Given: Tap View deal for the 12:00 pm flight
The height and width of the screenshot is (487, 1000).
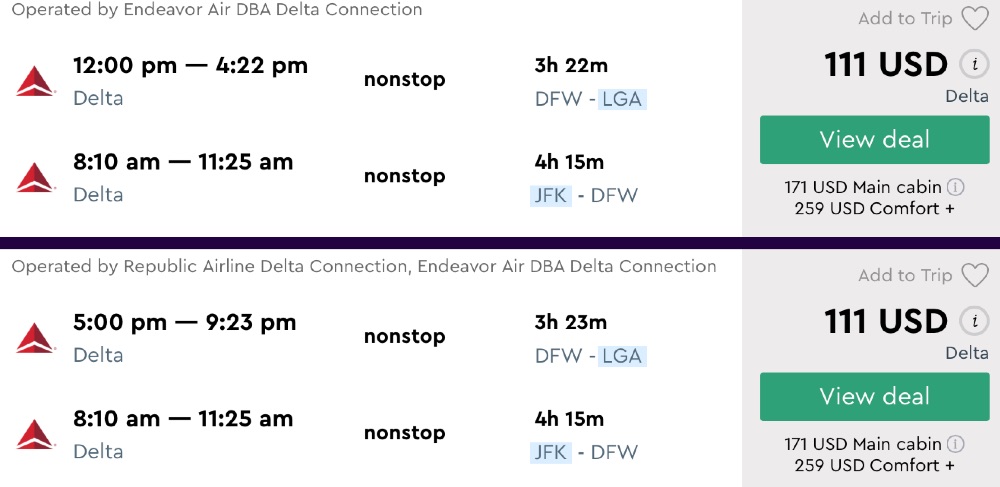Looking at the screenshot, I should 874,140.
